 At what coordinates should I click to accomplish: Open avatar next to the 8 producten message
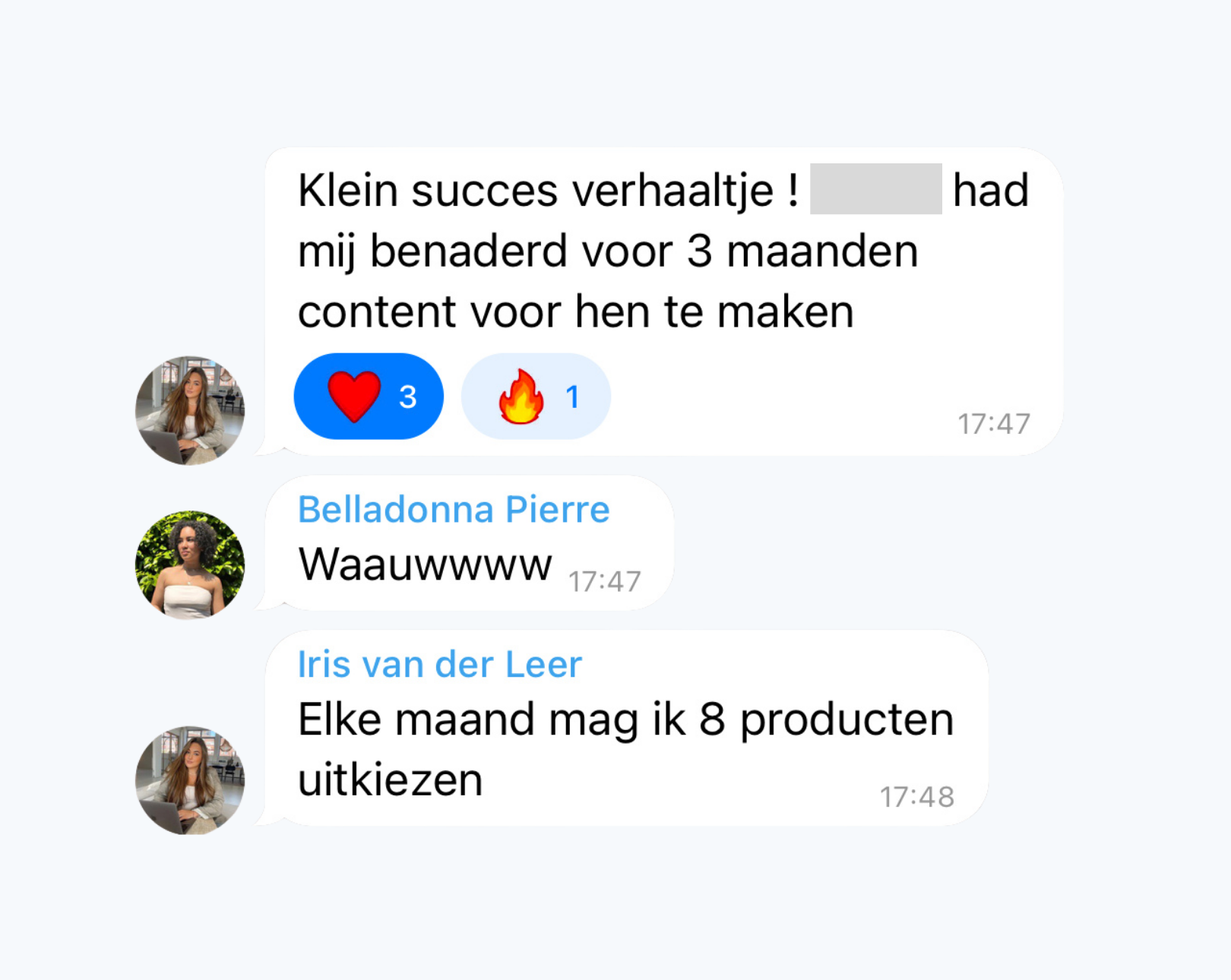pos(190,780)
